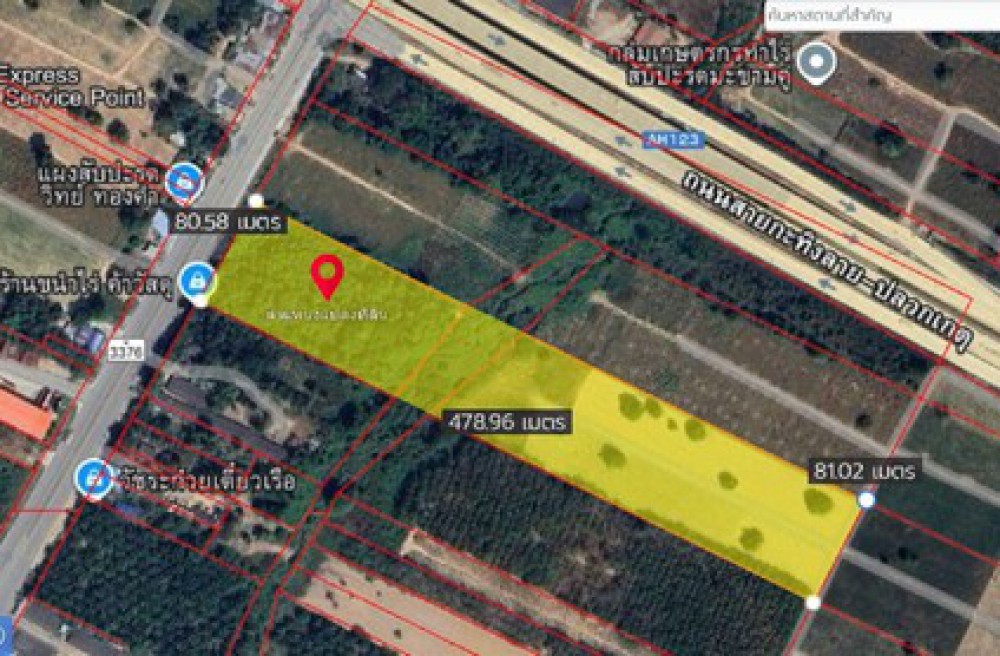
Task: Open the place search box
Action: pos(880,15)
